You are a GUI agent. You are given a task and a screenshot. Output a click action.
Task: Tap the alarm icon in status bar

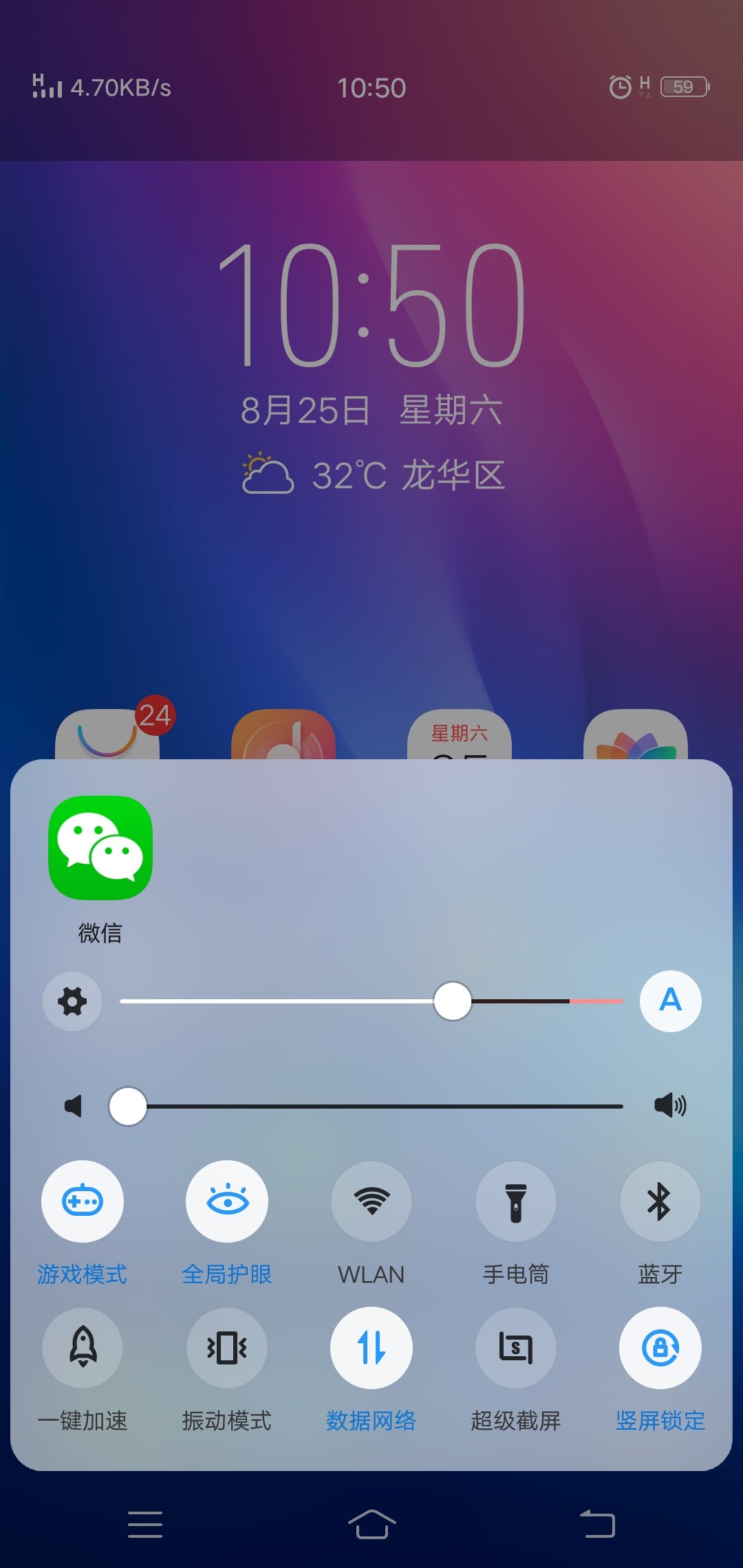click(618, 87)
